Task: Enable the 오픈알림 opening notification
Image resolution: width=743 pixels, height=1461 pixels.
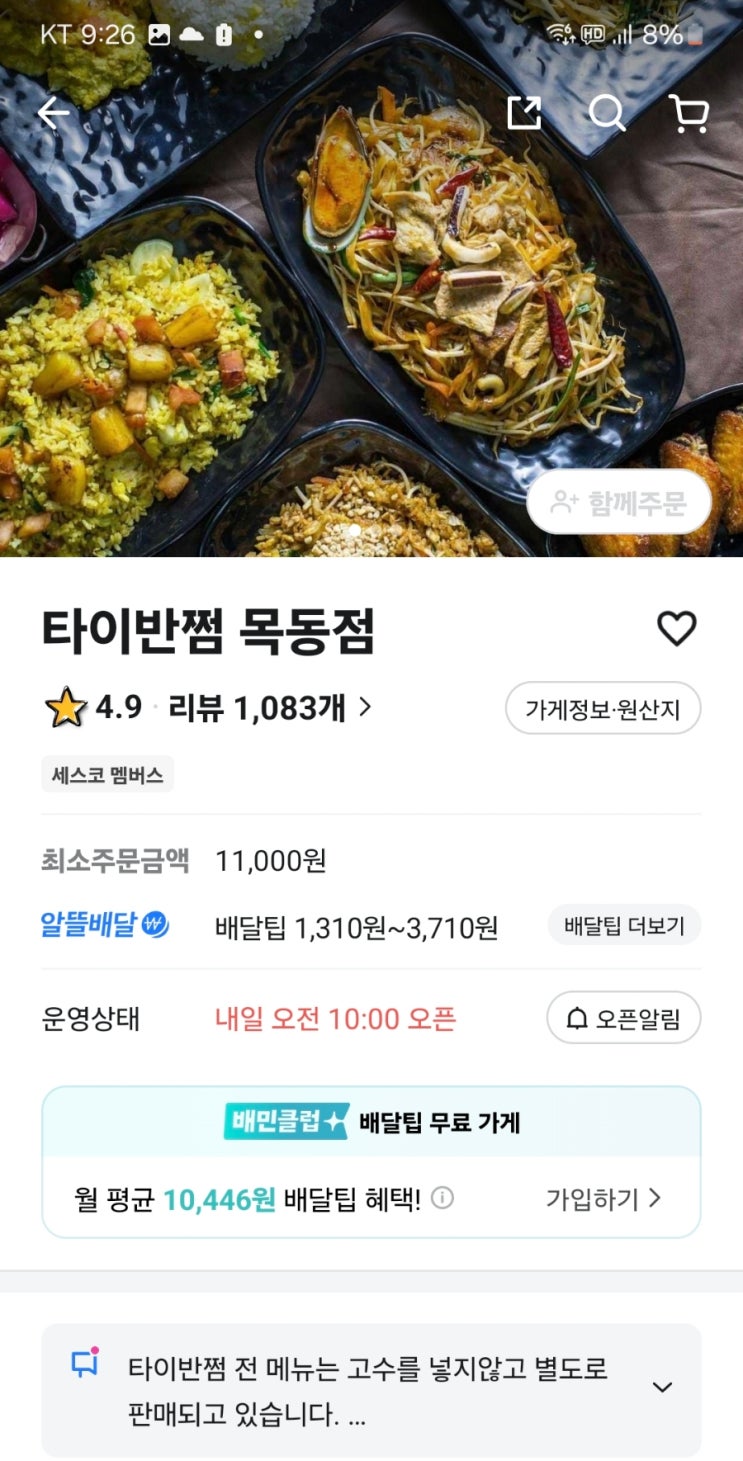Action: click(623, 1019)
